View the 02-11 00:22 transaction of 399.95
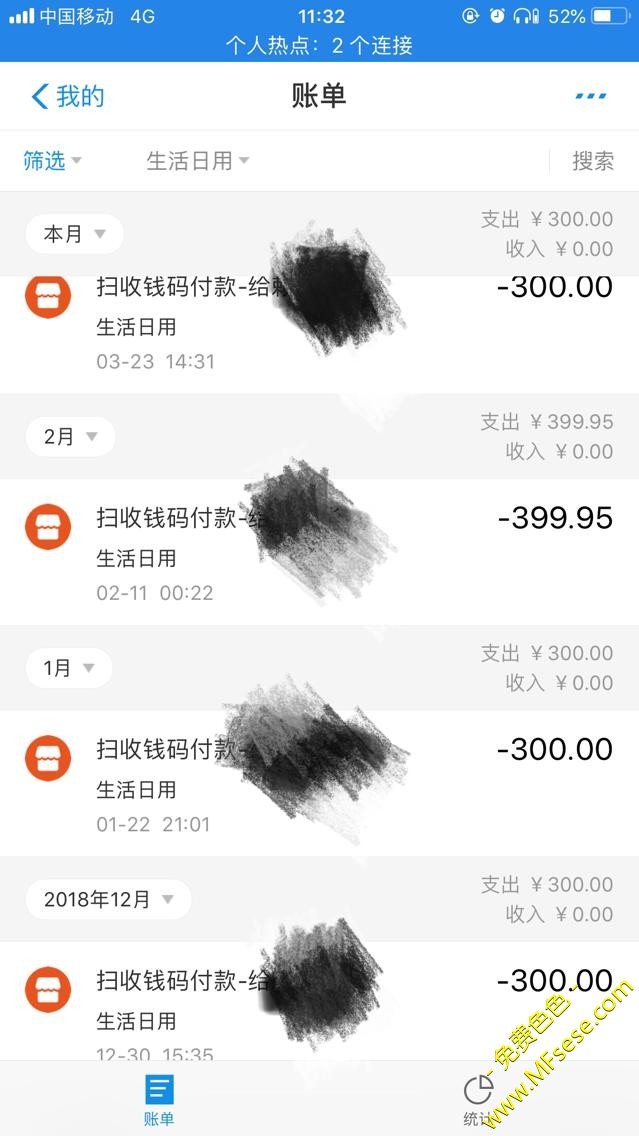The image size is (639, 1136). pos(319,552)
